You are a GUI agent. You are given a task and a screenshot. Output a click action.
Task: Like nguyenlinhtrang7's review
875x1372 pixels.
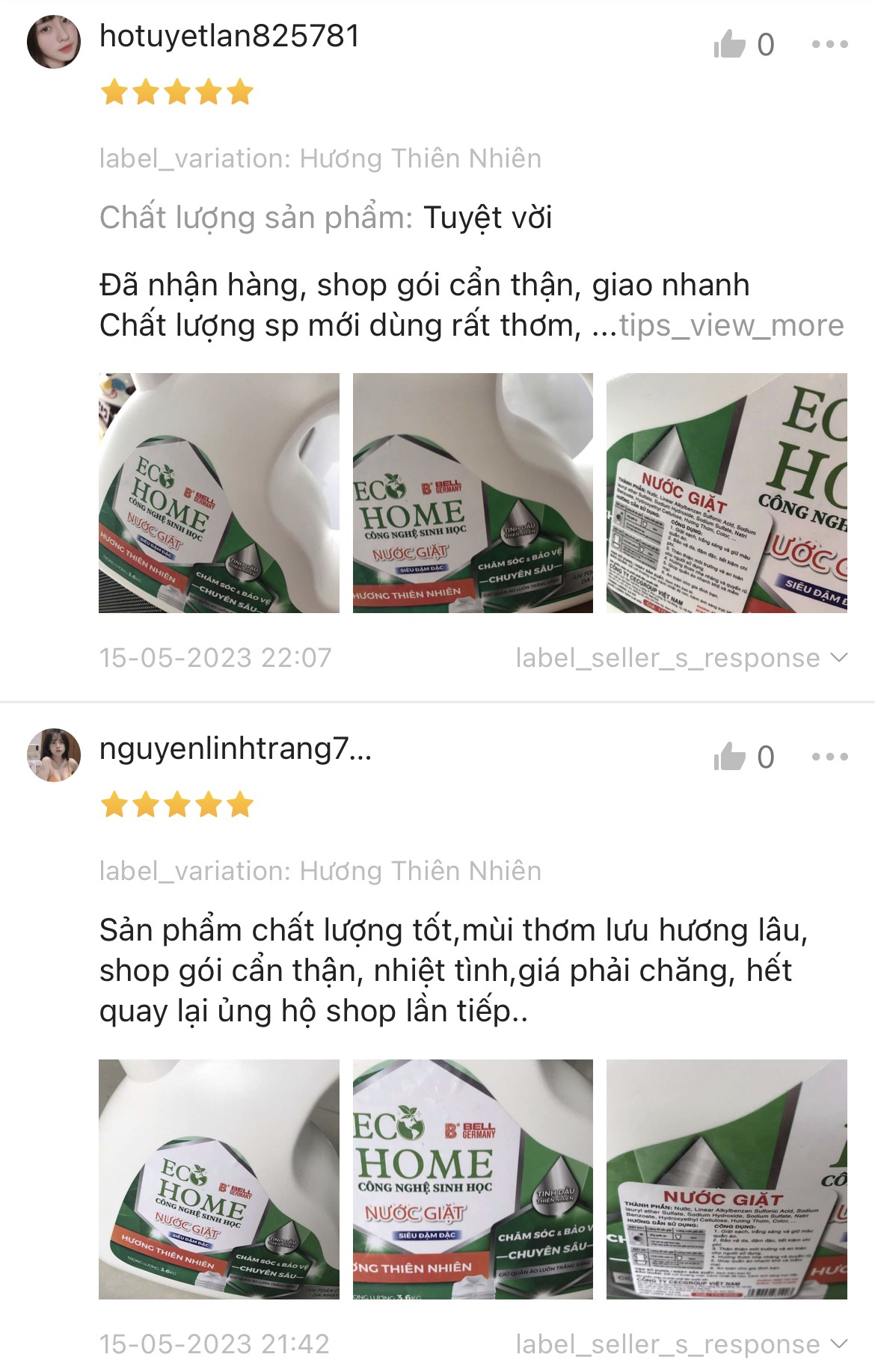pyautogui.click(x=730, y=757)
